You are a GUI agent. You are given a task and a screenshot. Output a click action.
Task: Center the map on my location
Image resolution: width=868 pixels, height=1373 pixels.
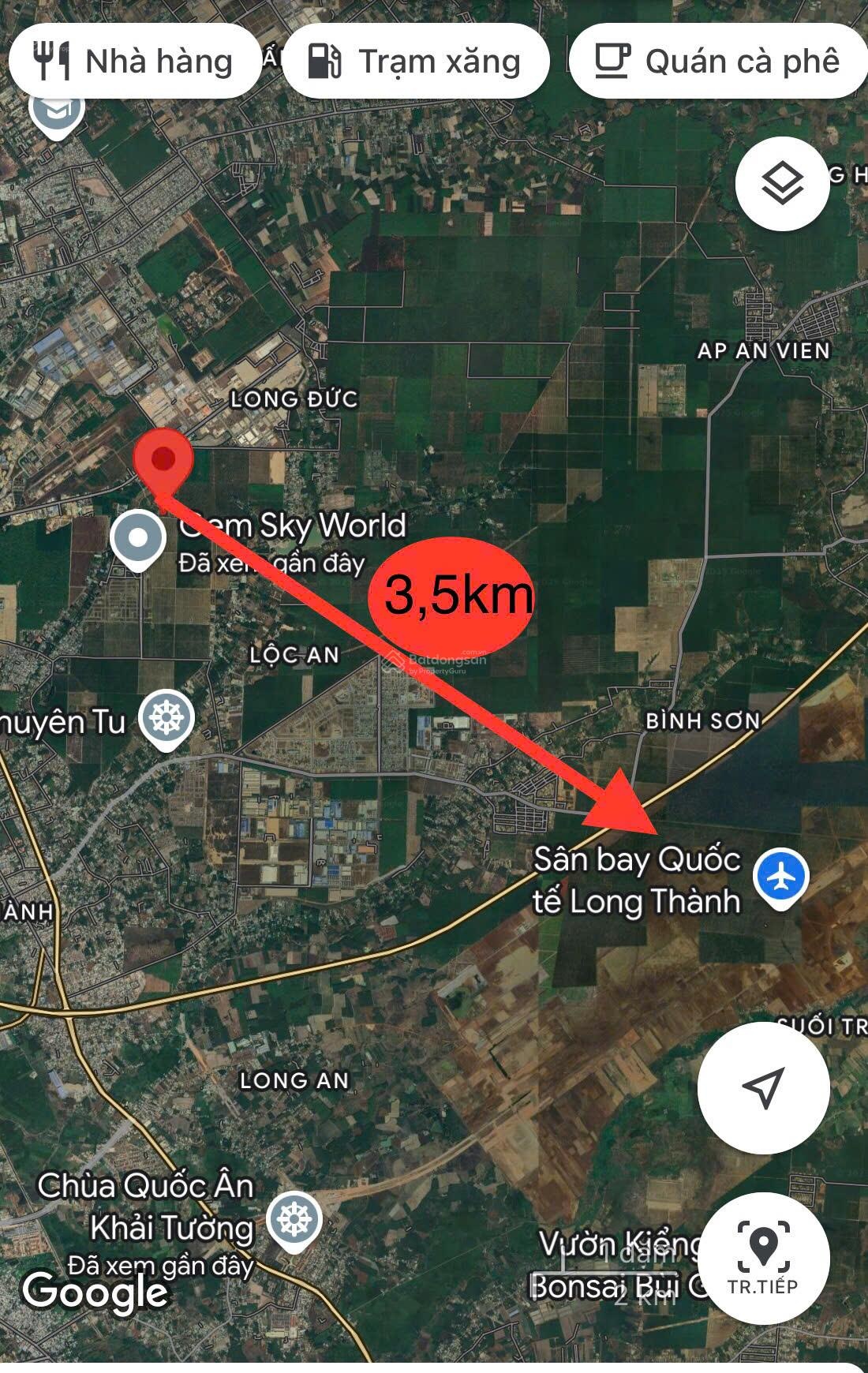tap(763, 1087)
